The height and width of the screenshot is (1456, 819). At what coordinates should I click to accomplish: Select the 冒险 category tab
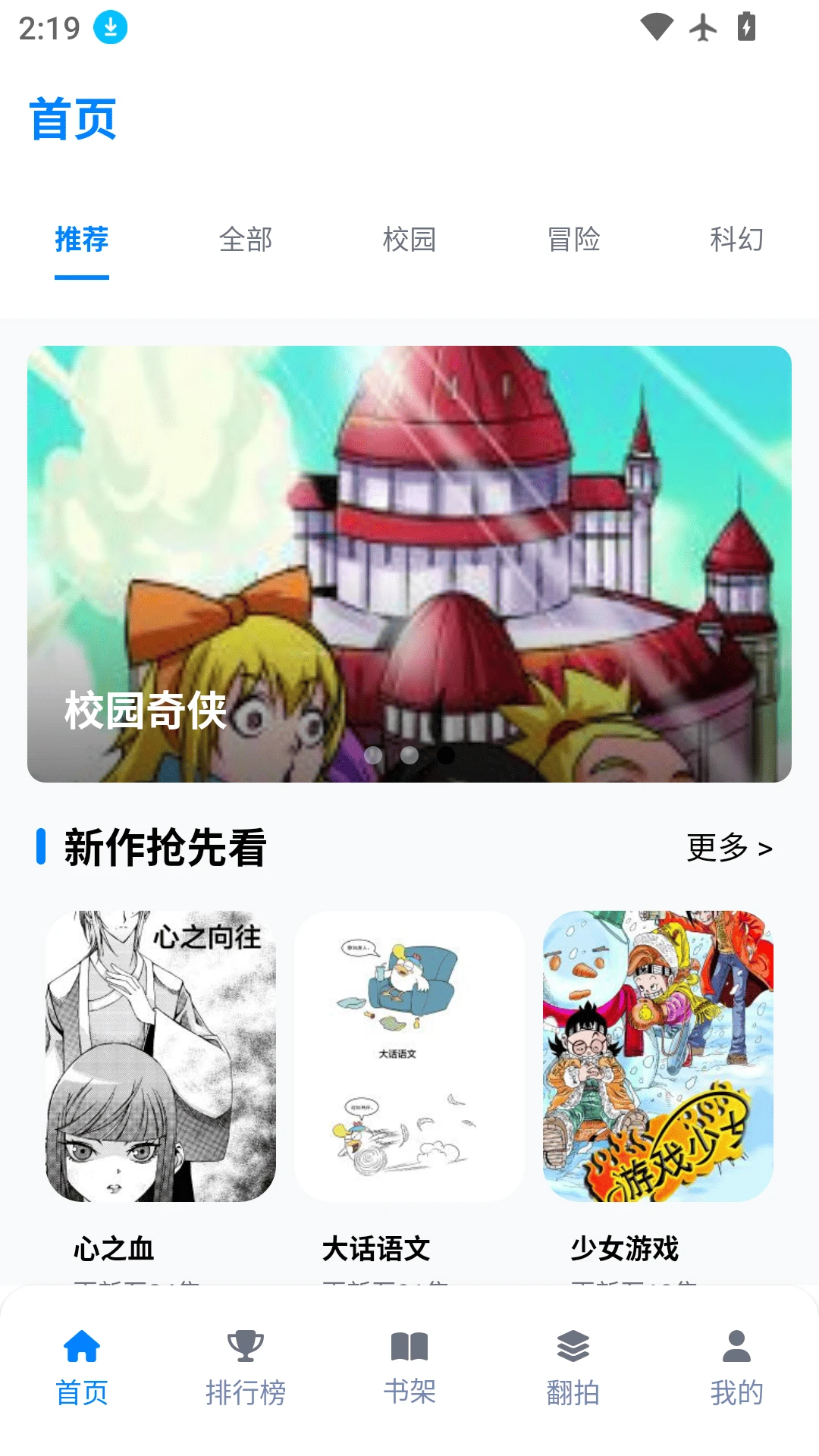pyautogui.click(x=573, y=240)
